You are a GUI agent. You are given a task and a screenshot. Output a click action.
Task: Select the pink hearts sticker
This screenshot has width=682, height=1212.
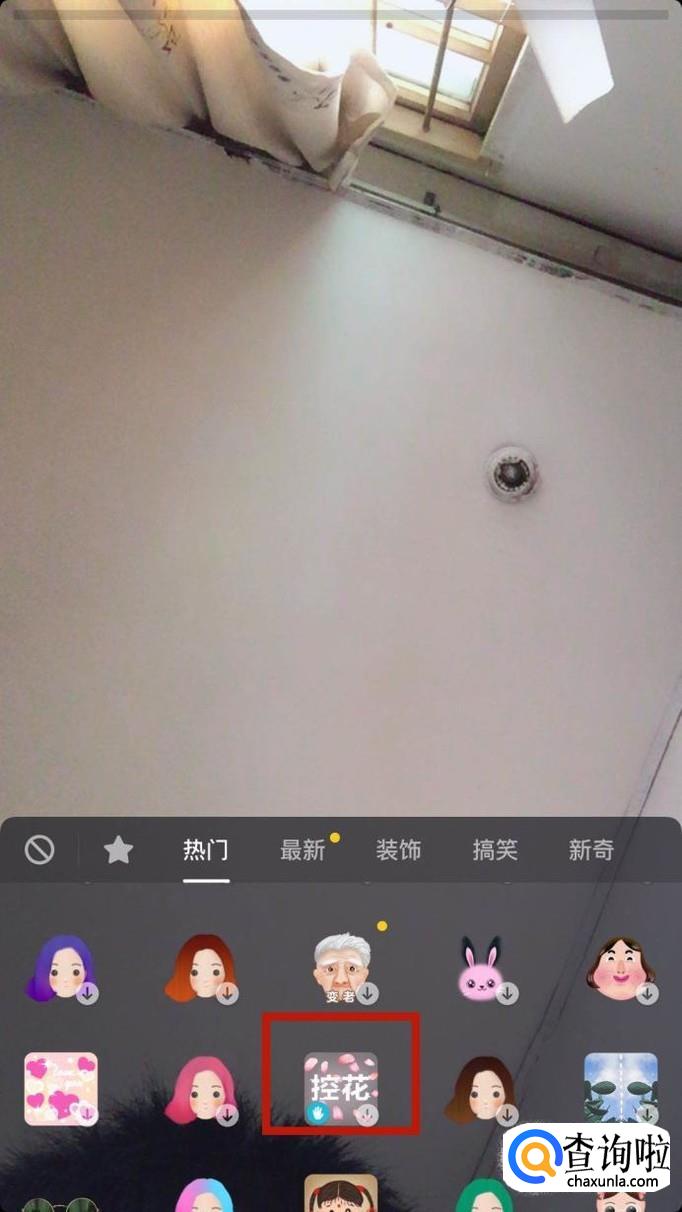pyautogui.click(x=62, y=1089)
